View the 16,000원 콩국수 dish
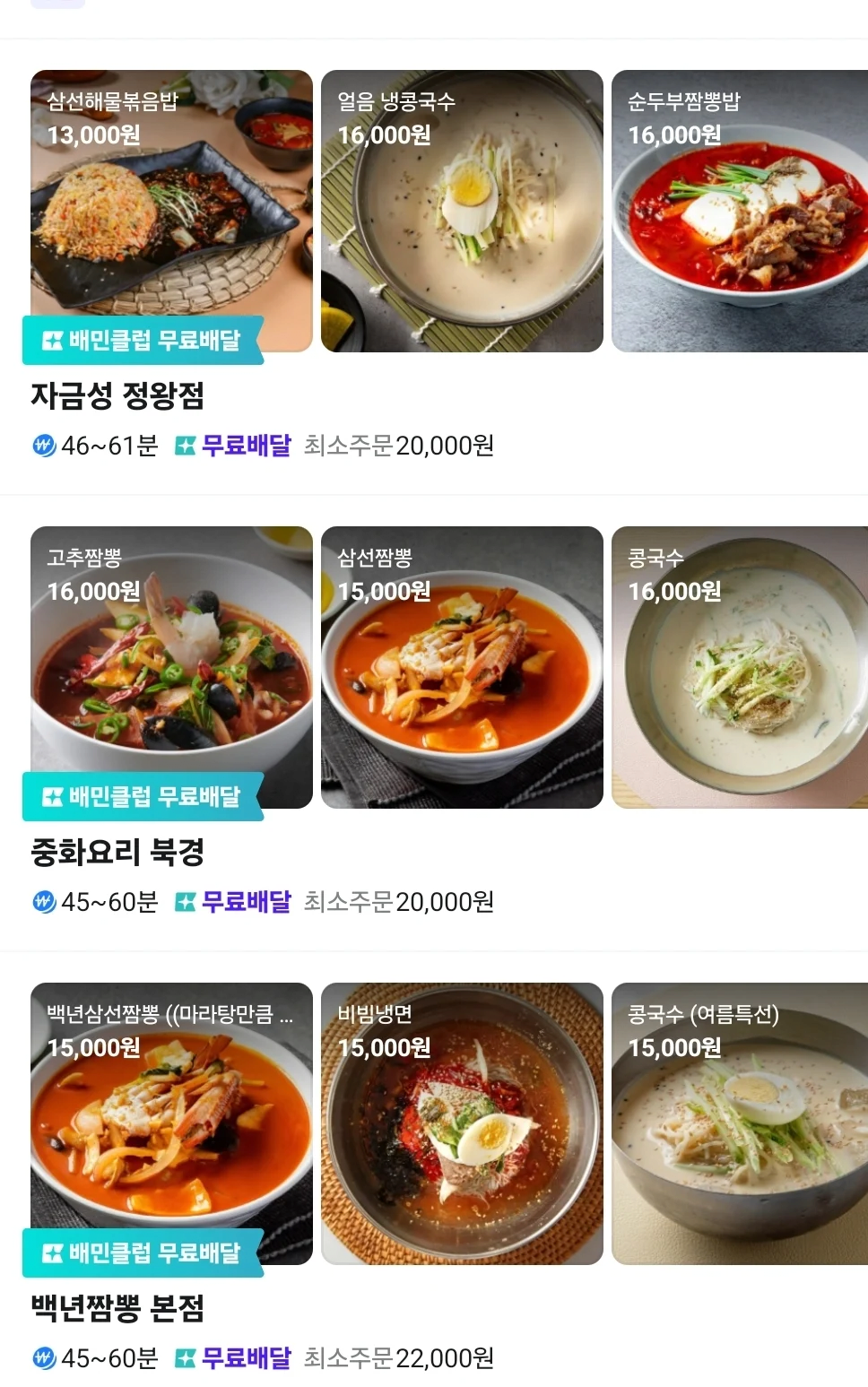The width and height of the screenshot is (868, 1387). pyautogui.click(x=739, y=667)
